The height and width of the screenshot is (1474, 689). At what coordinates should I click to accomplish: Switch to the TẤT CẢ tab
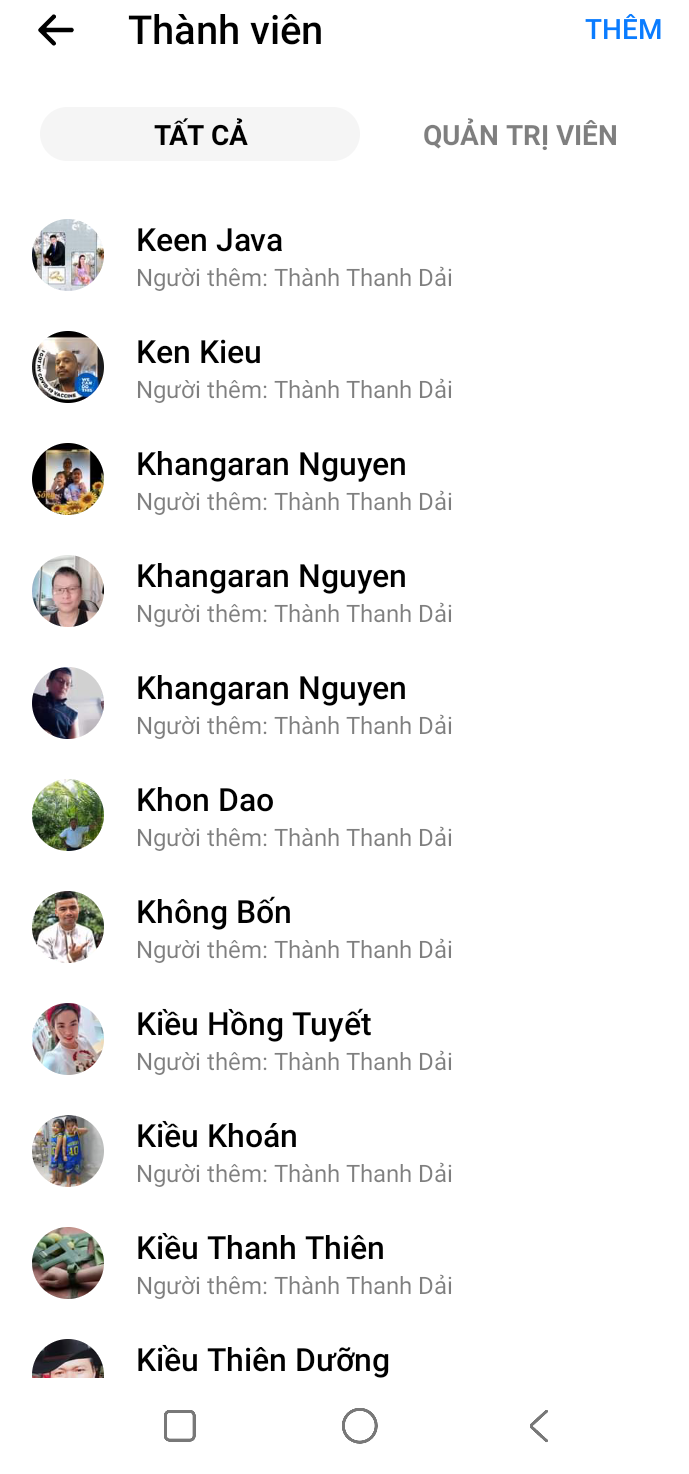(200, 135)
